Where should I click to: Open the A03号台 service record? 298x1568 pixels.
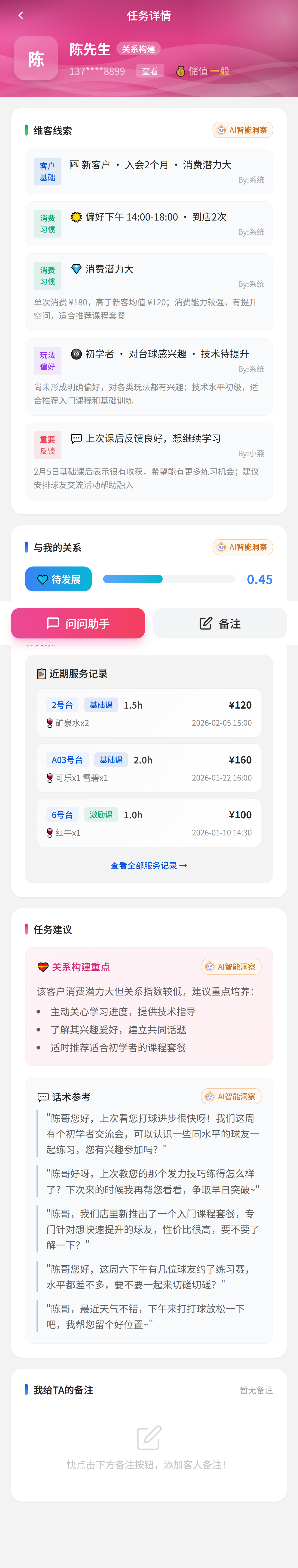(149, 768)
